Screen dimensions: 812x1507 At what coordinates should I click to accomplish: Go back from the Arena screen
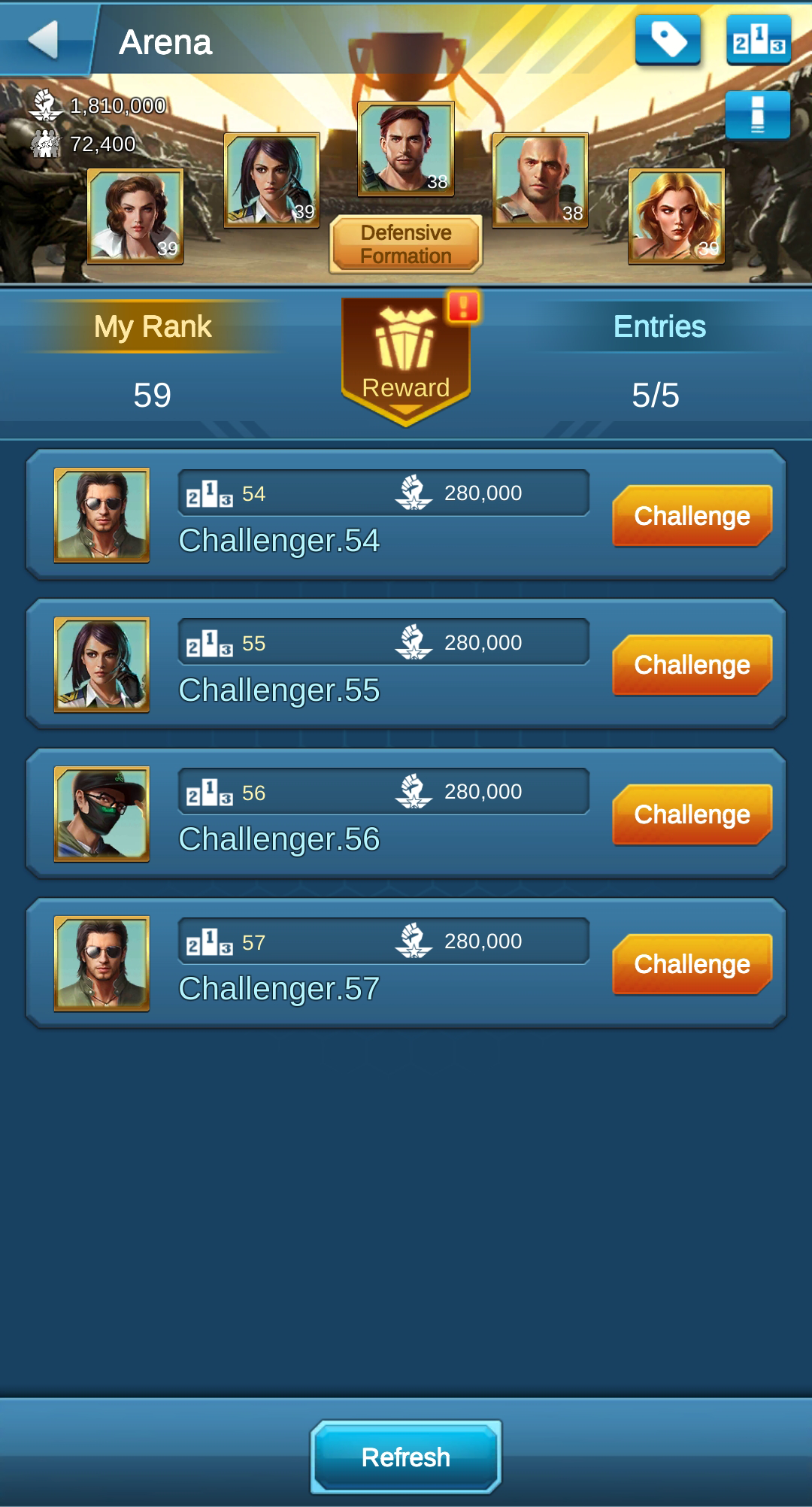click(x=44, y=39)
